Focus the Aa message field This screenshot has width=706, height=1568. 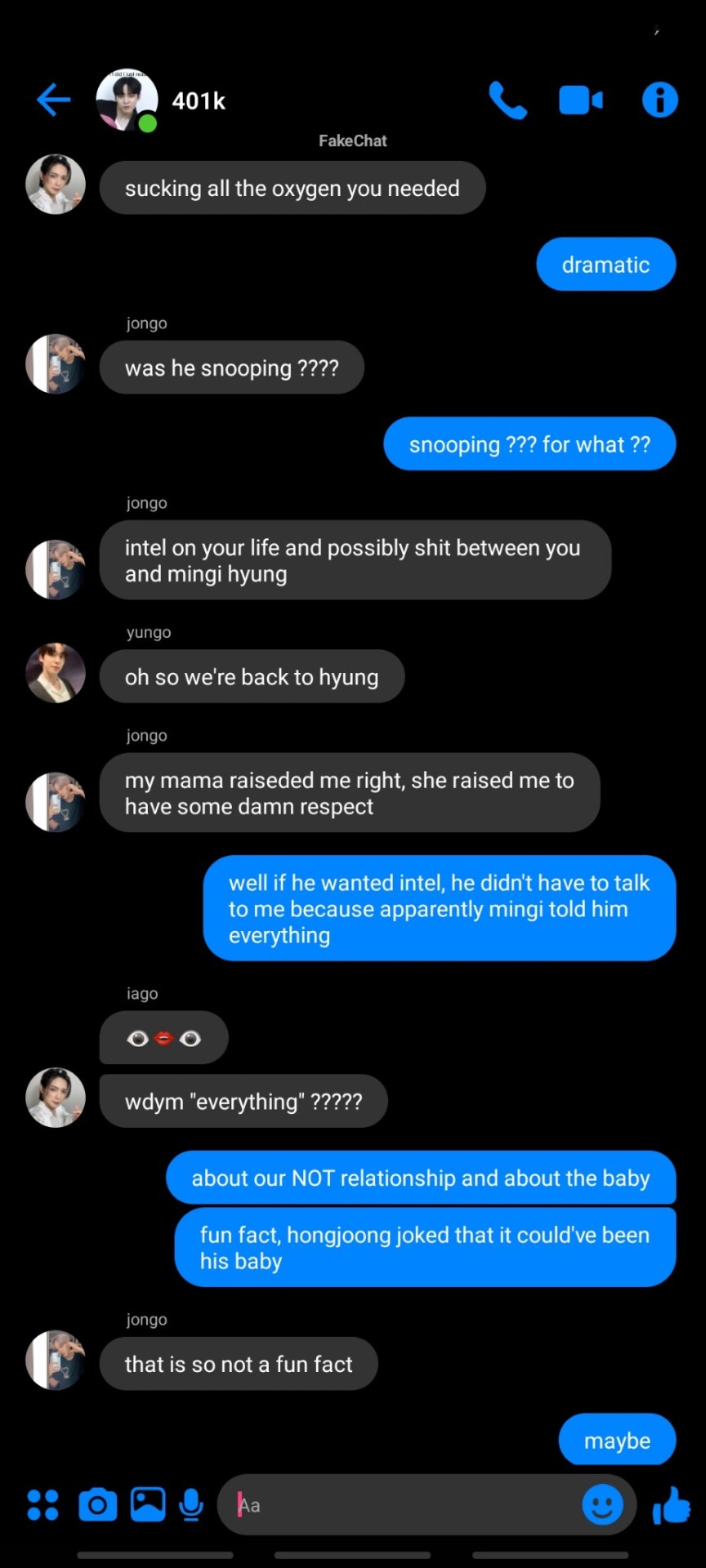click(400, 1504)
